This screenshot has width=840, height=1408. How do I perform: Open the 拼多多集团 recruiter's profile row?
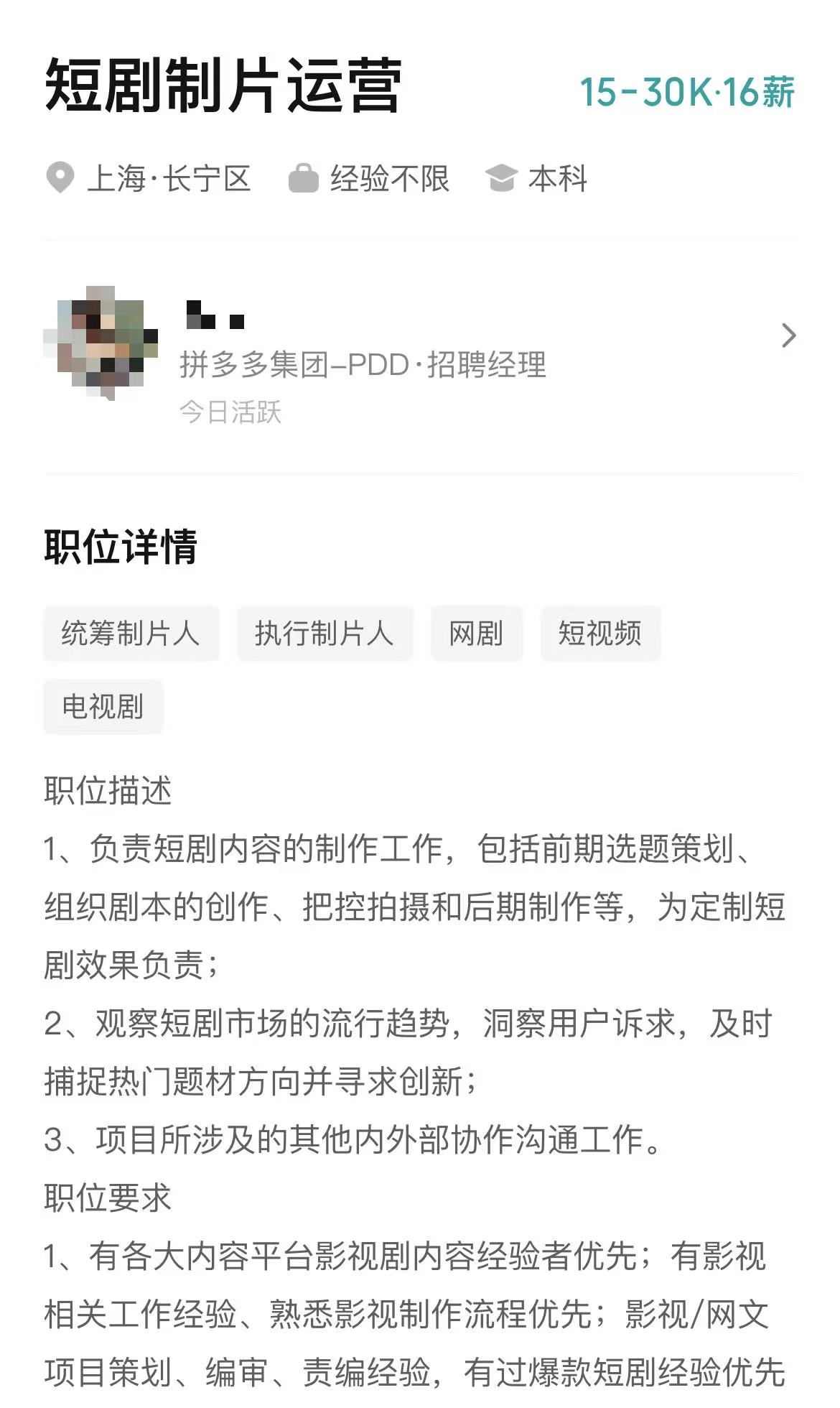tap(420, 357)
